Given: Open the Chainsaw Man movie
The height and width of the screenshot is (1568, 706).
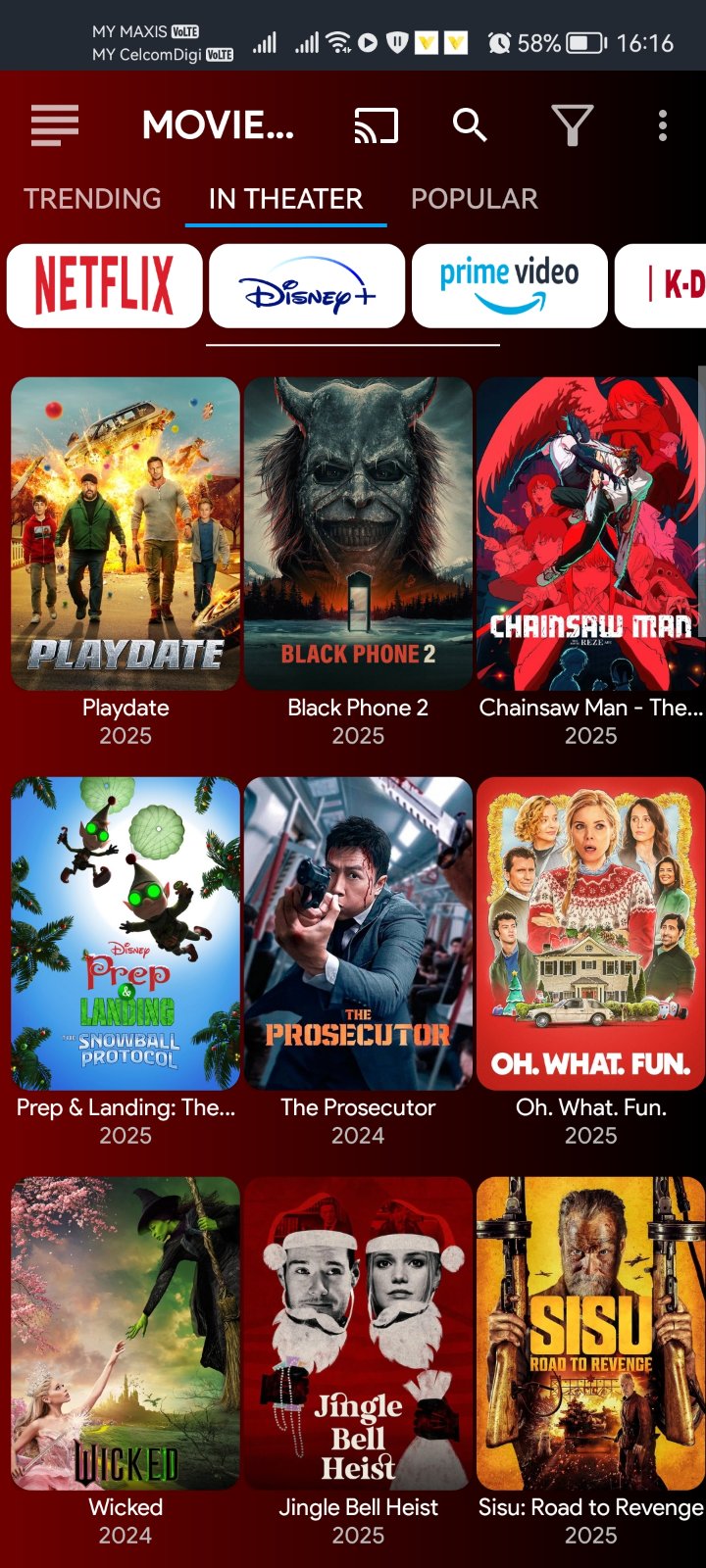Looking at the screenshot, I should click(x=590, y=534).
